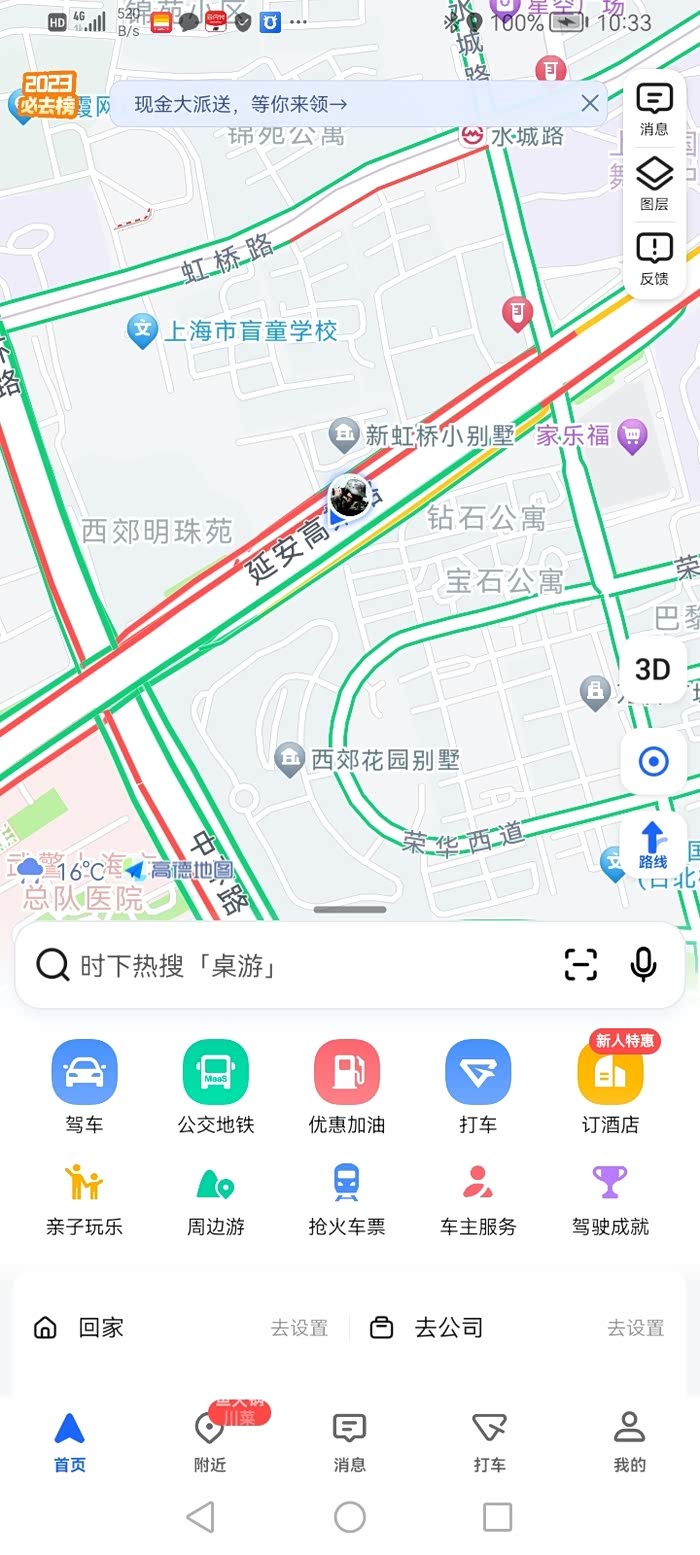Screen dimensions: 700x1555
Task: Open the 路线 route planner
Action: 653,844
